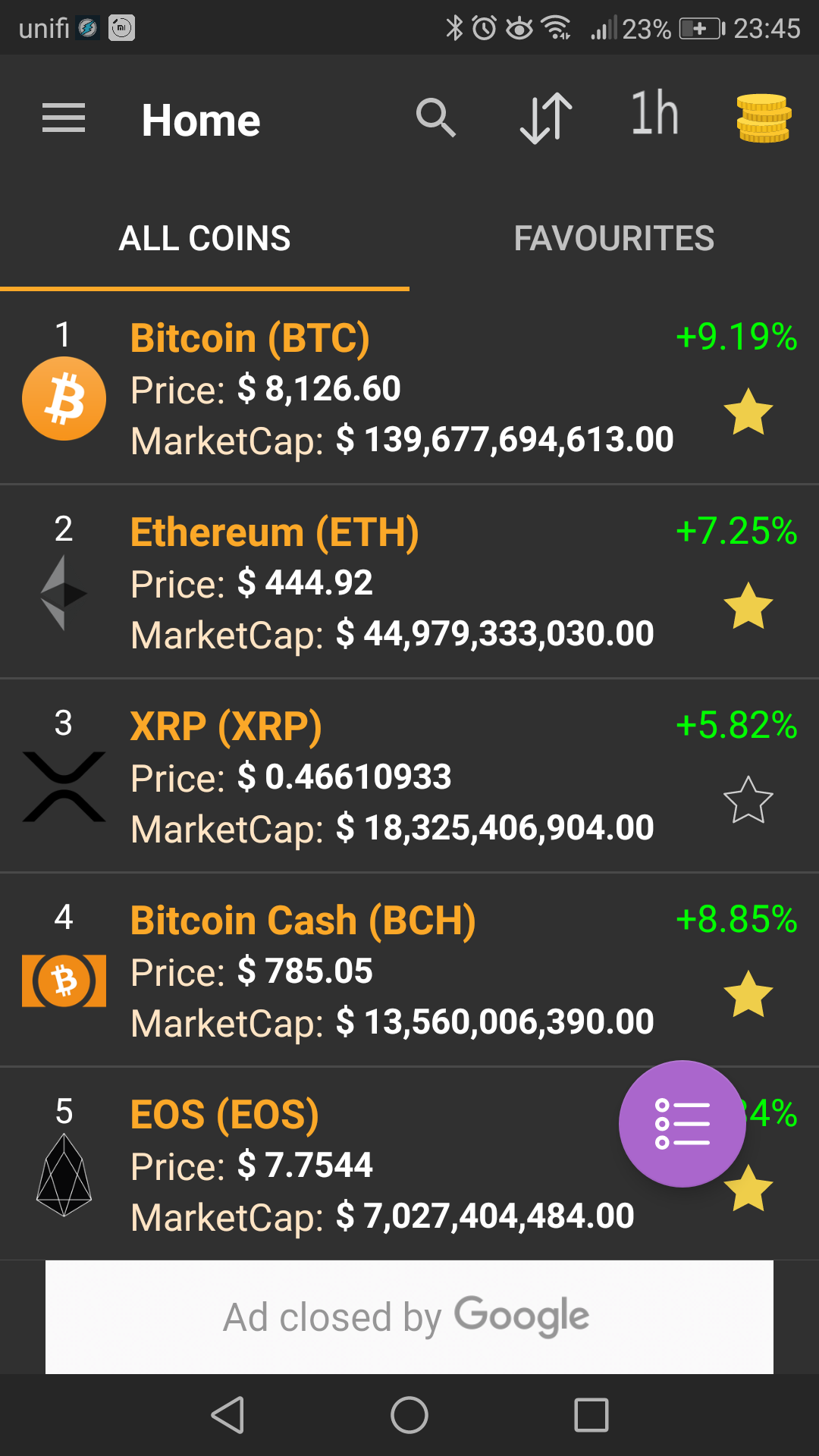This screenshot has width=819, height=1456.
Task: Open Bitcoin Cash (BCH) details
Action: pos(379,971)
